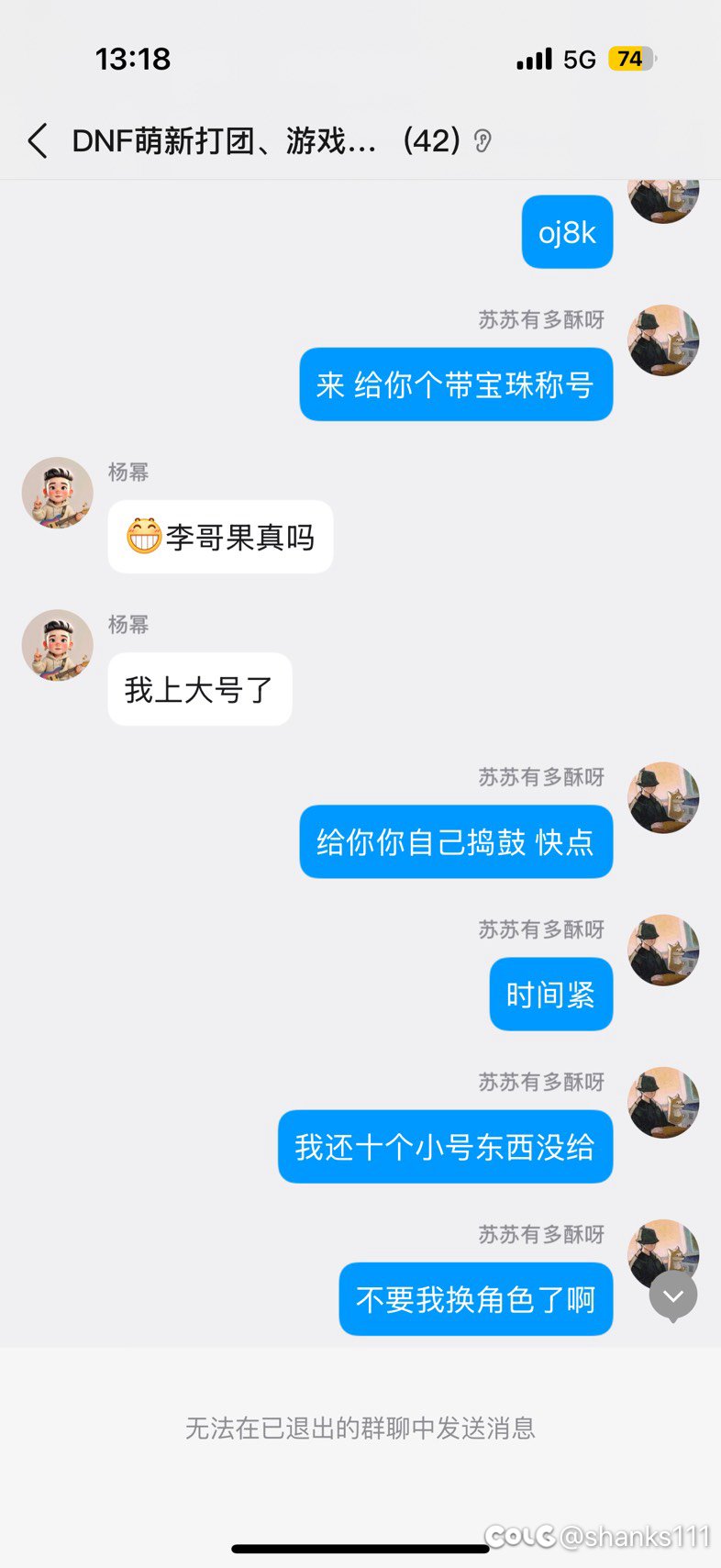Select the avatar next to "我还十个小号东西没给"
Image resolution: width=721 pixels, height=1568 pixels.
[x=663, y=1102]
